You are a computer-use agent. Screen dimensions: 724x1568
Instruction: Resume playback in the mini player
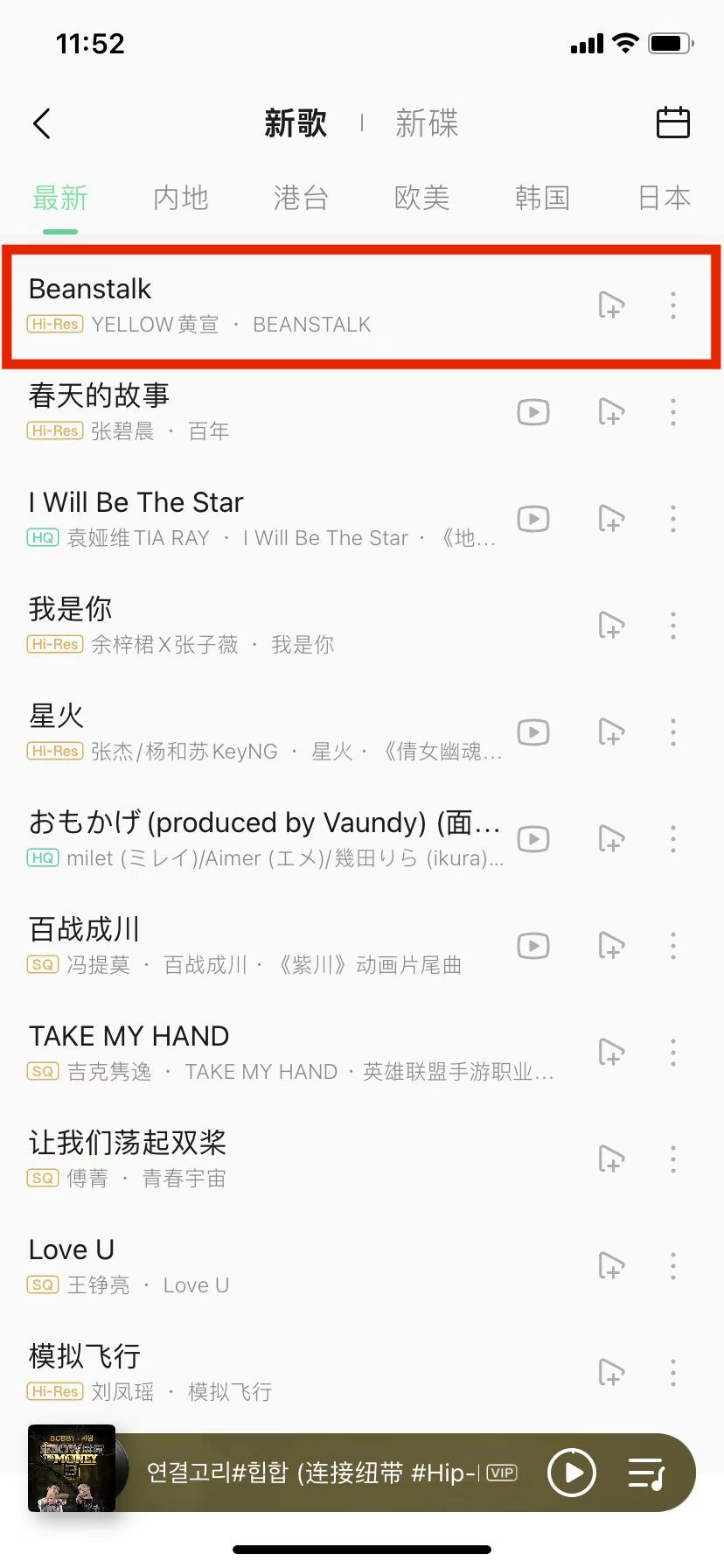tap(572, 1473)
